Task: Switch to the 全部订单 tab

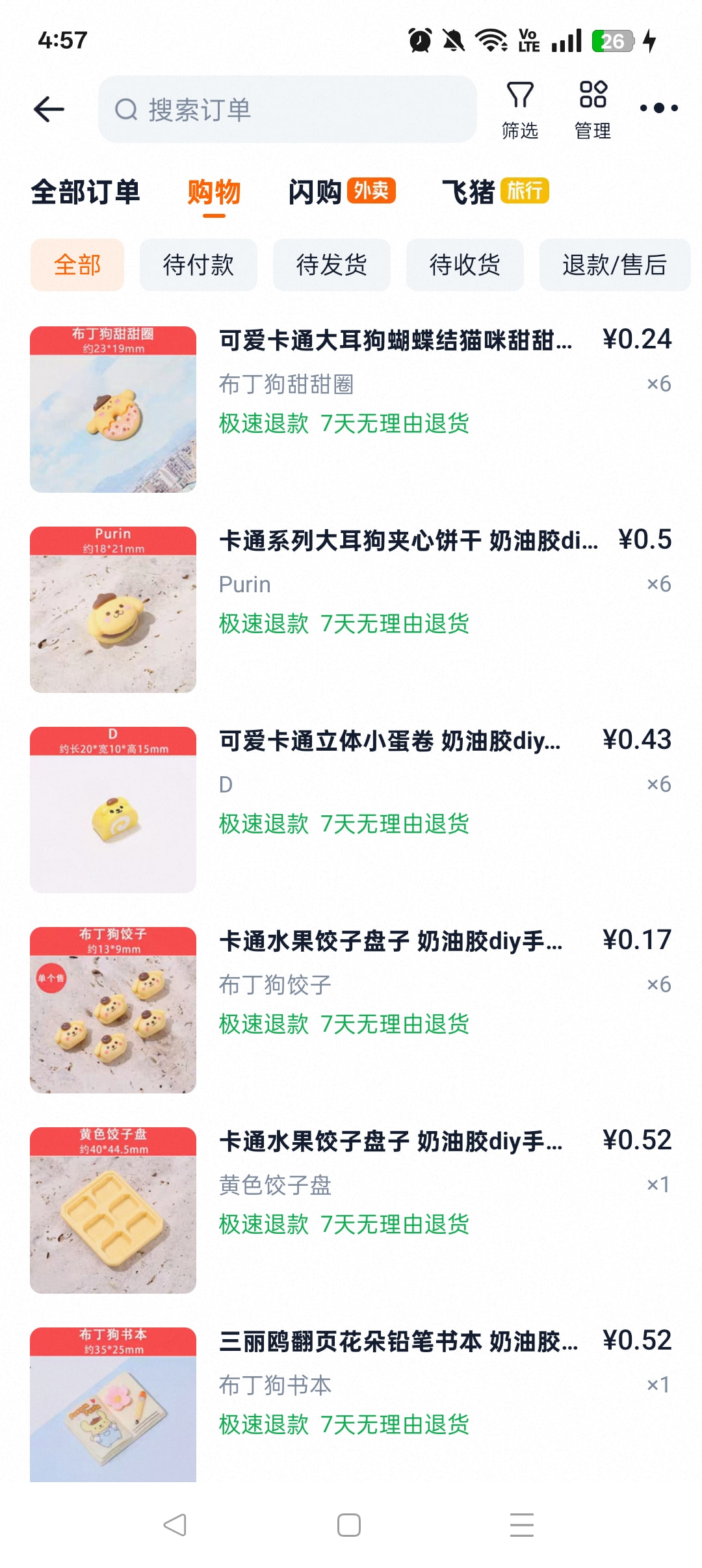Action: click(86, 192)
